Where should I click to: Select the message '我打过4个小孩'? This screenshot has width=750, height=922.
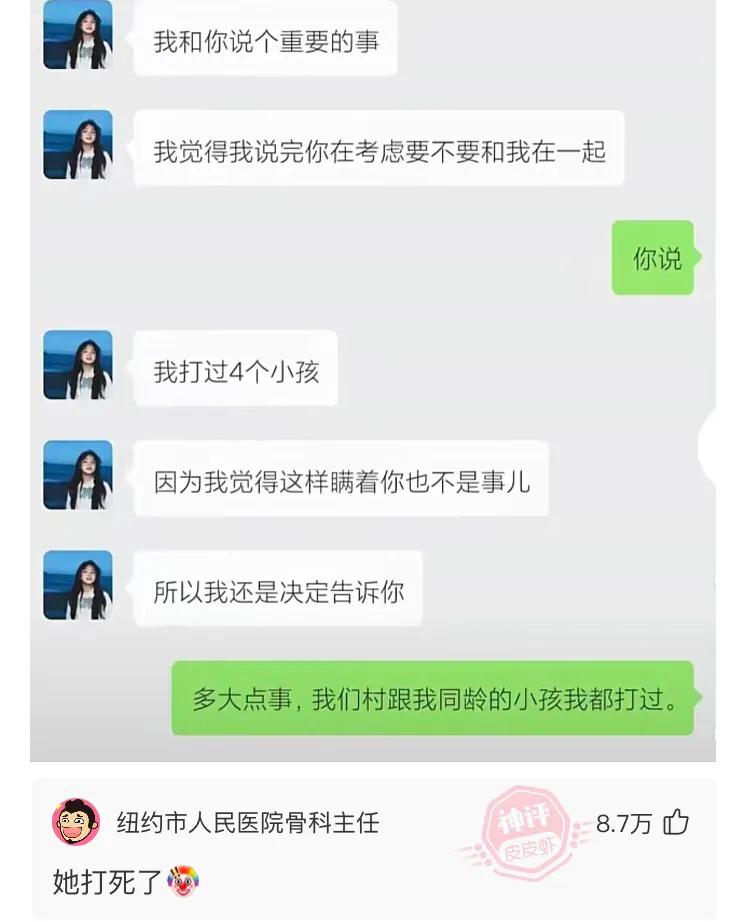point(235,367)
